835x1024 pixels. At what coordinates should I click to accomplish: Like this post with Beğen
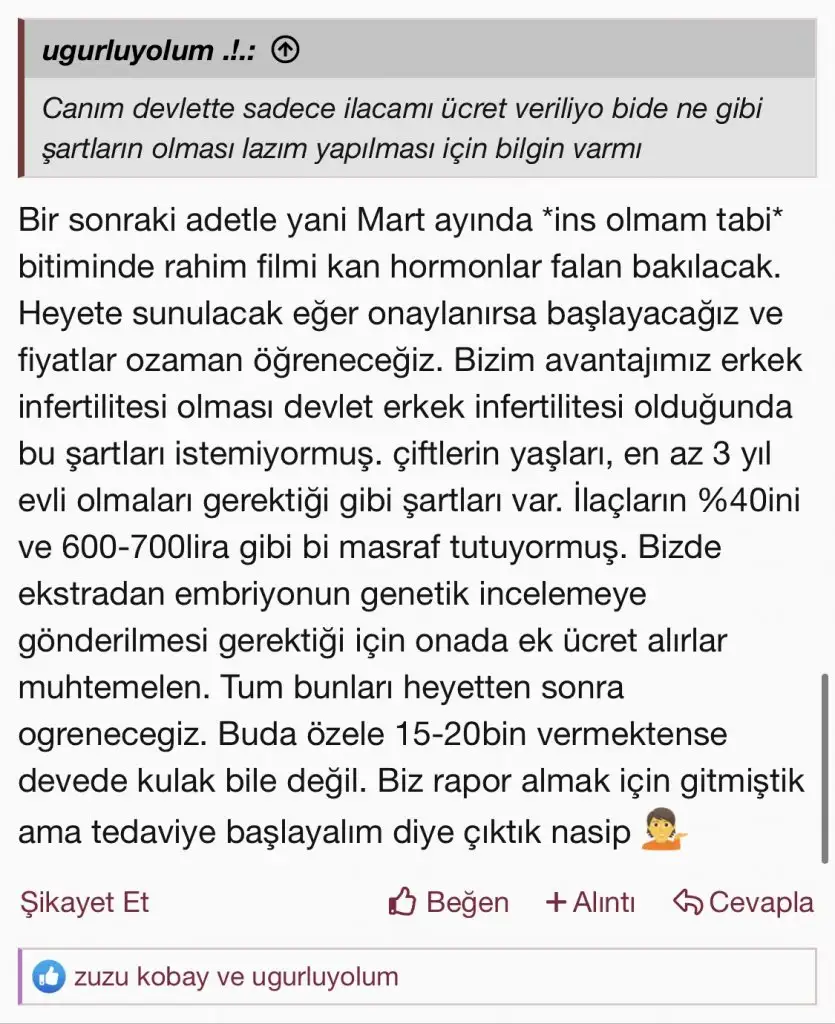tap(449, 902)
